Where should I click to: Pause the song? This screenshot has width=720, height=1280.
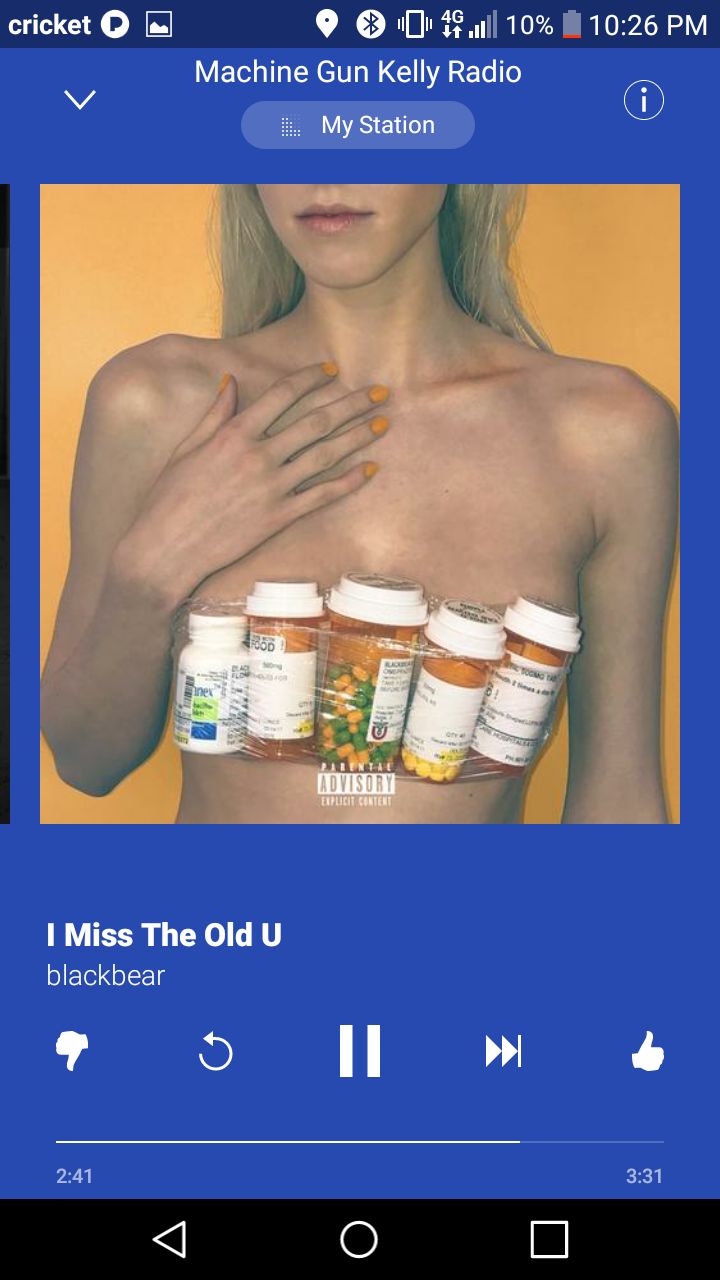[x=360, y=1051]
